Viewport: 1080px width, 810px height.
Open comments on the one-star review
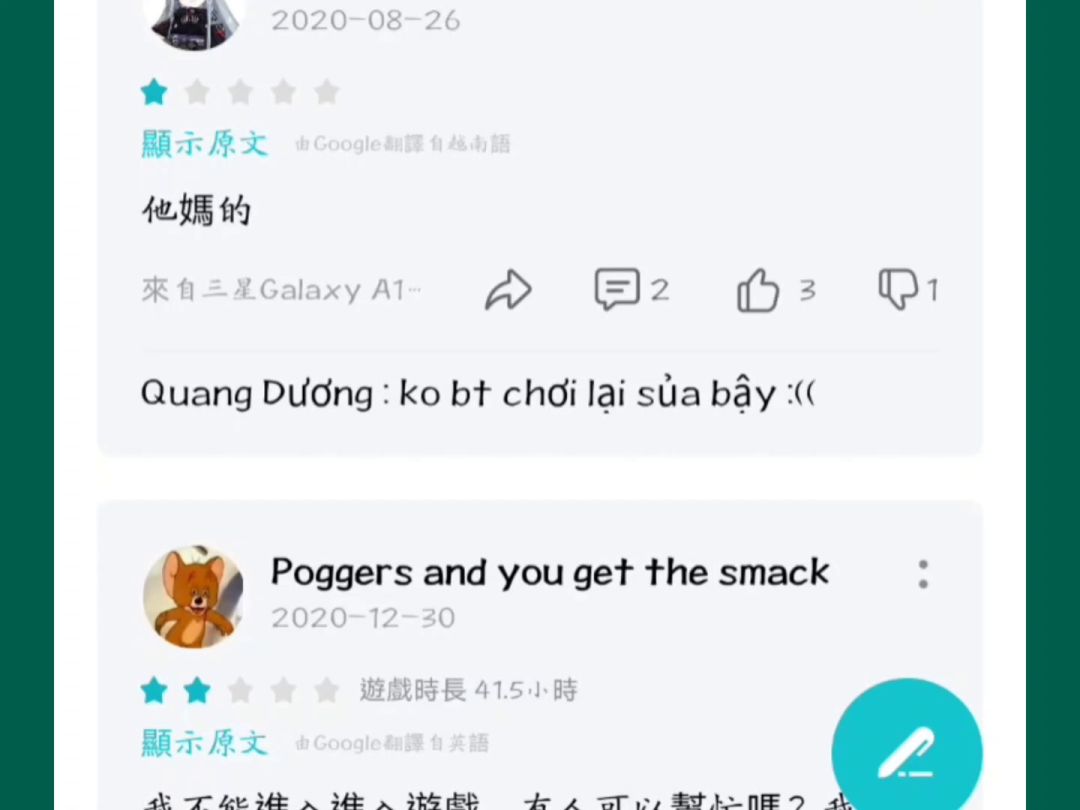coord(618,290)
